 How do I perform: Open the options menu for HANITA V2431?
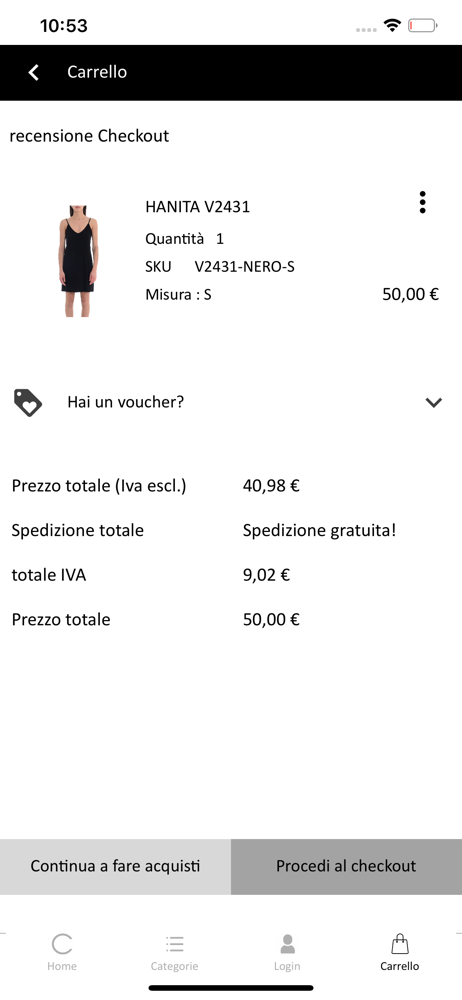point(422,202)
